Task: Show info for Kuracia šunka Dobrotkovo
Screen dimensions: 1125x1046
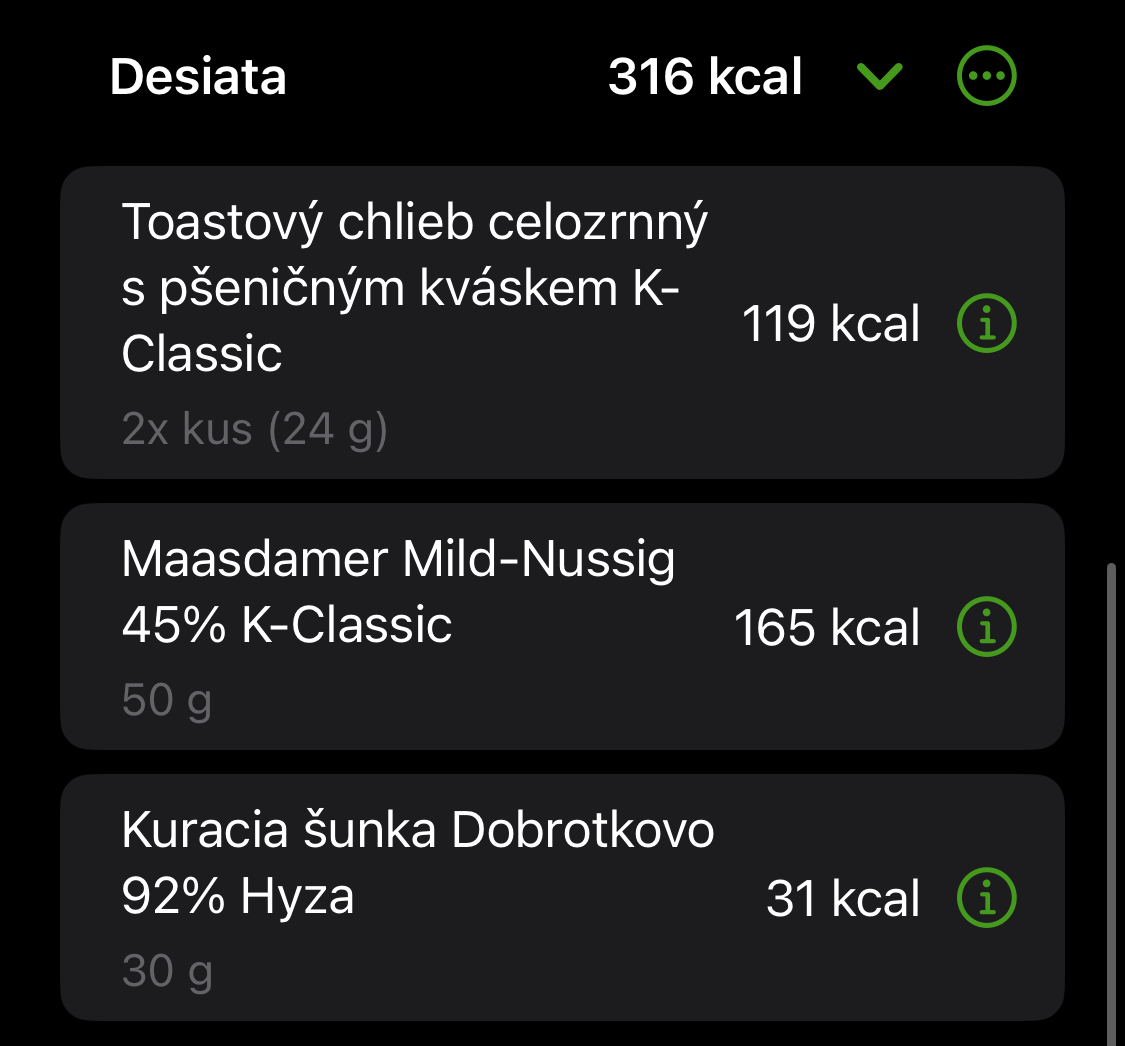Action: click(987, 897)
